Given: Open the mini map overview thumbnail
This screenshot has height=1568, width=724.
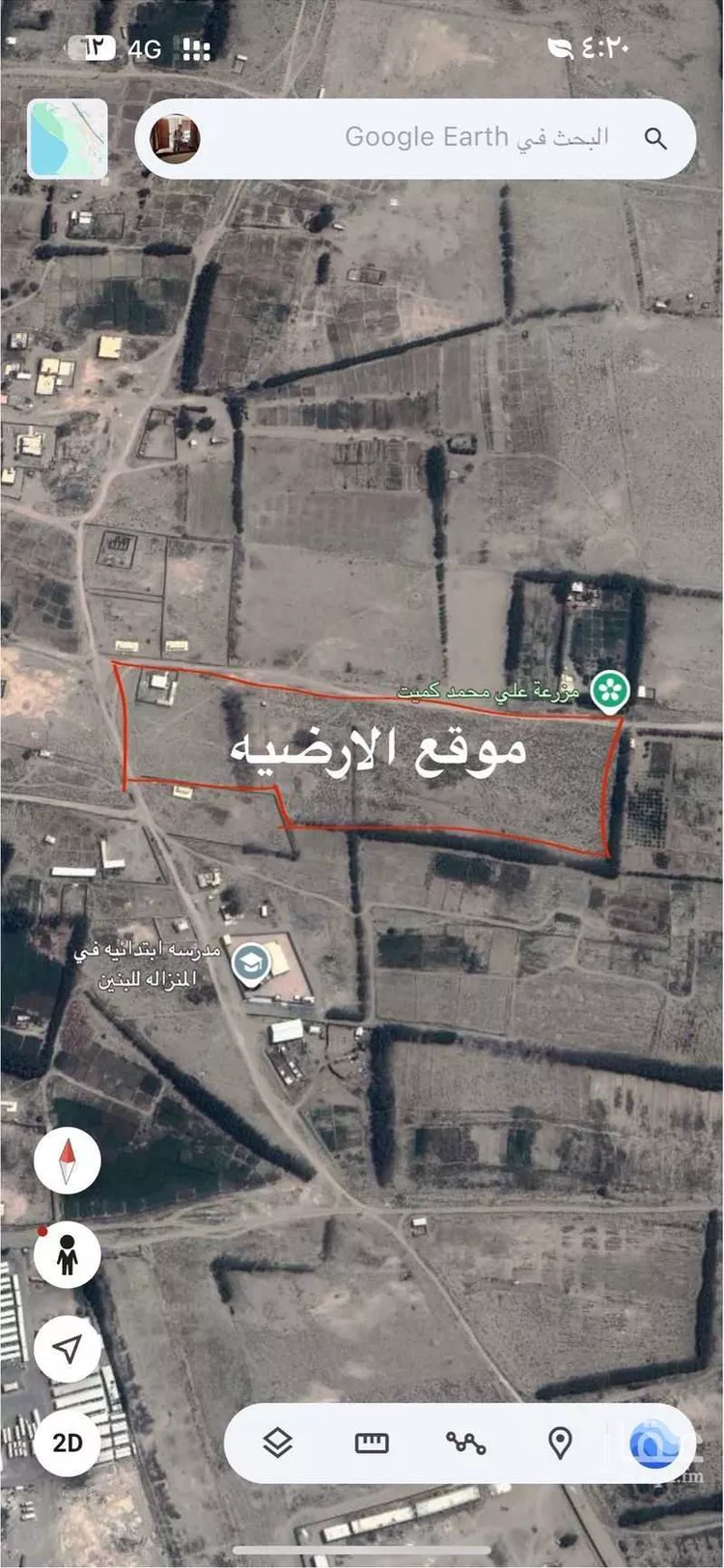Looking at the screenshot, I should [x=68, y=138].
